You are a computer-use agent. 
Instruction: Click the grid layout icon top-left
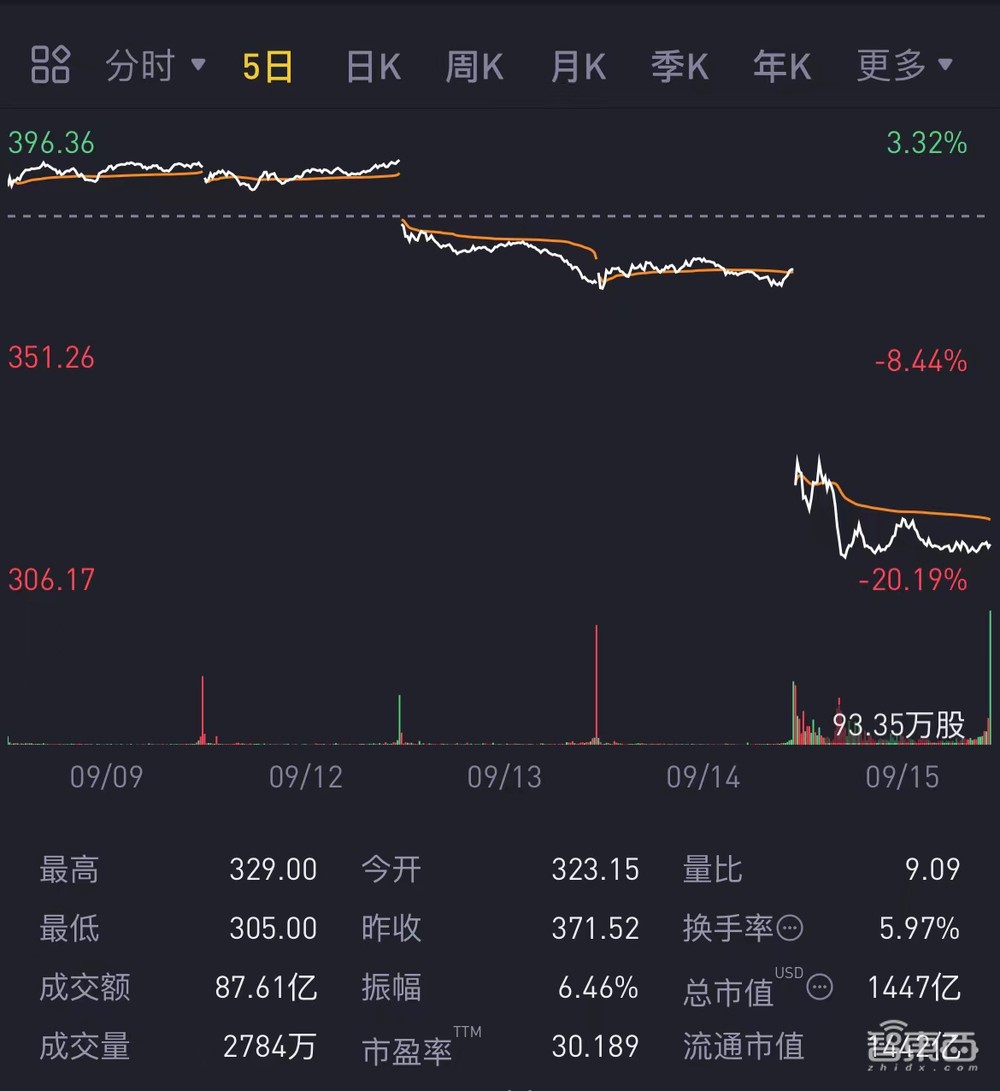(x=50, y=64)
